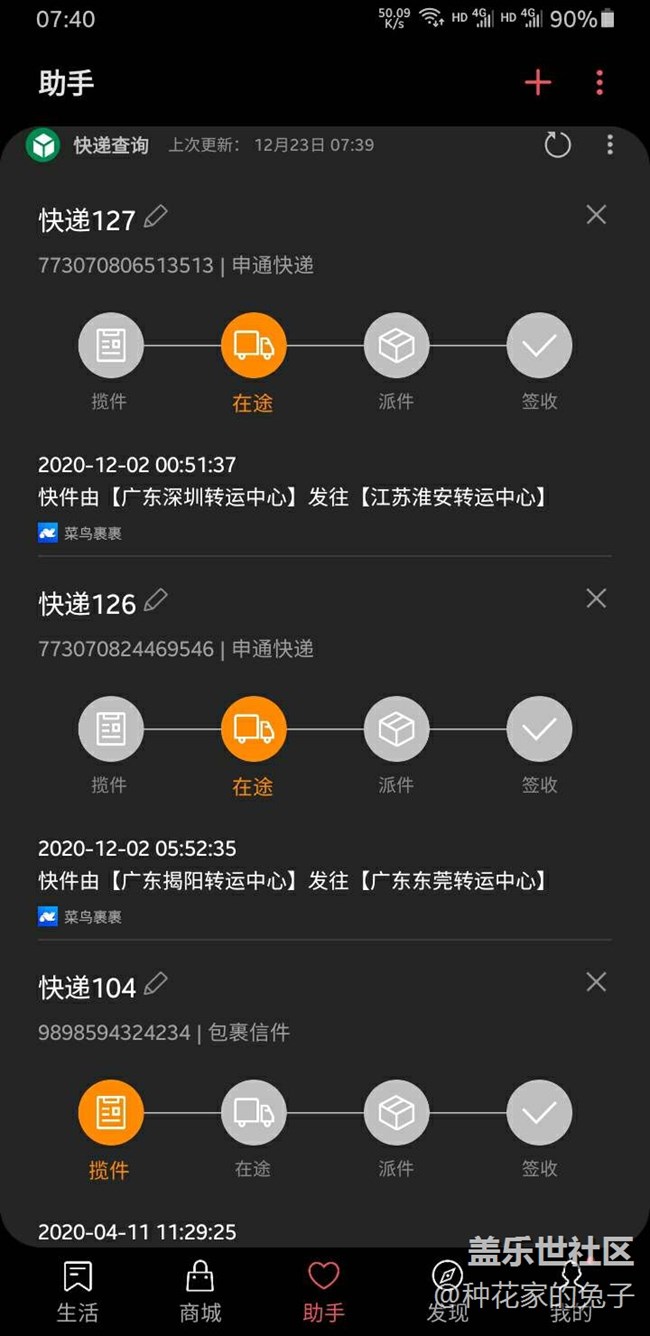This screenshot has width=650, height=1336.
Task: Close the 快递104 entry
Action: 596,982
